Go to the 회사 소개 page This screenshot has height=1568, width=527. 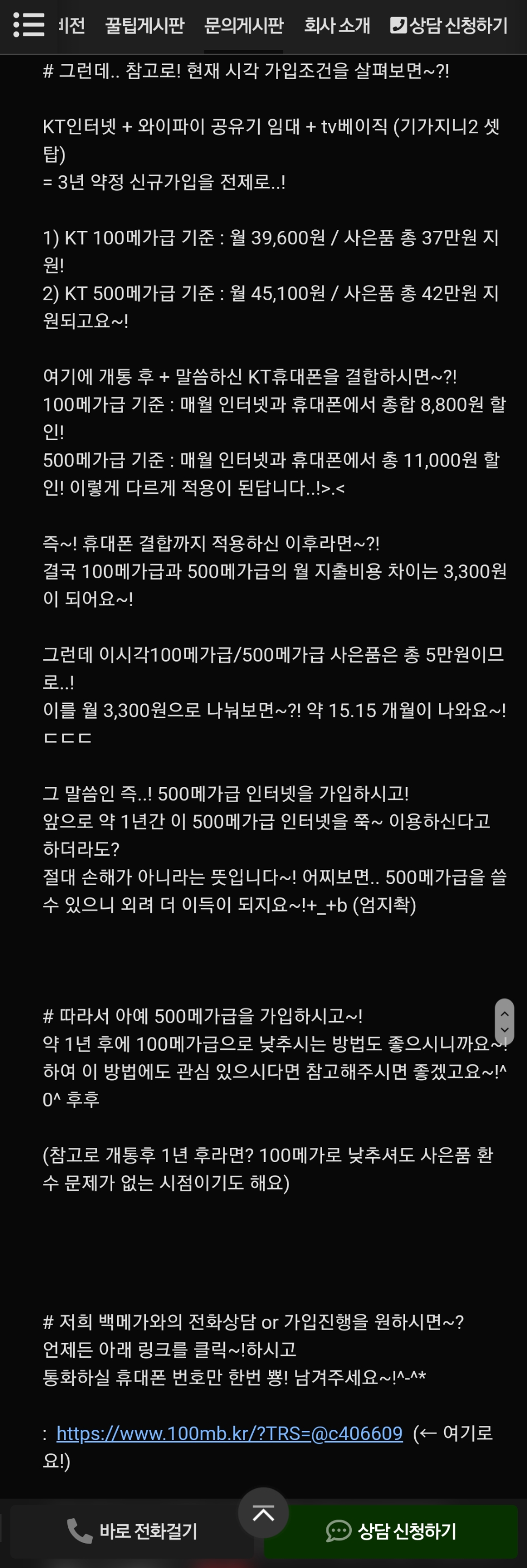coord(337,25)
